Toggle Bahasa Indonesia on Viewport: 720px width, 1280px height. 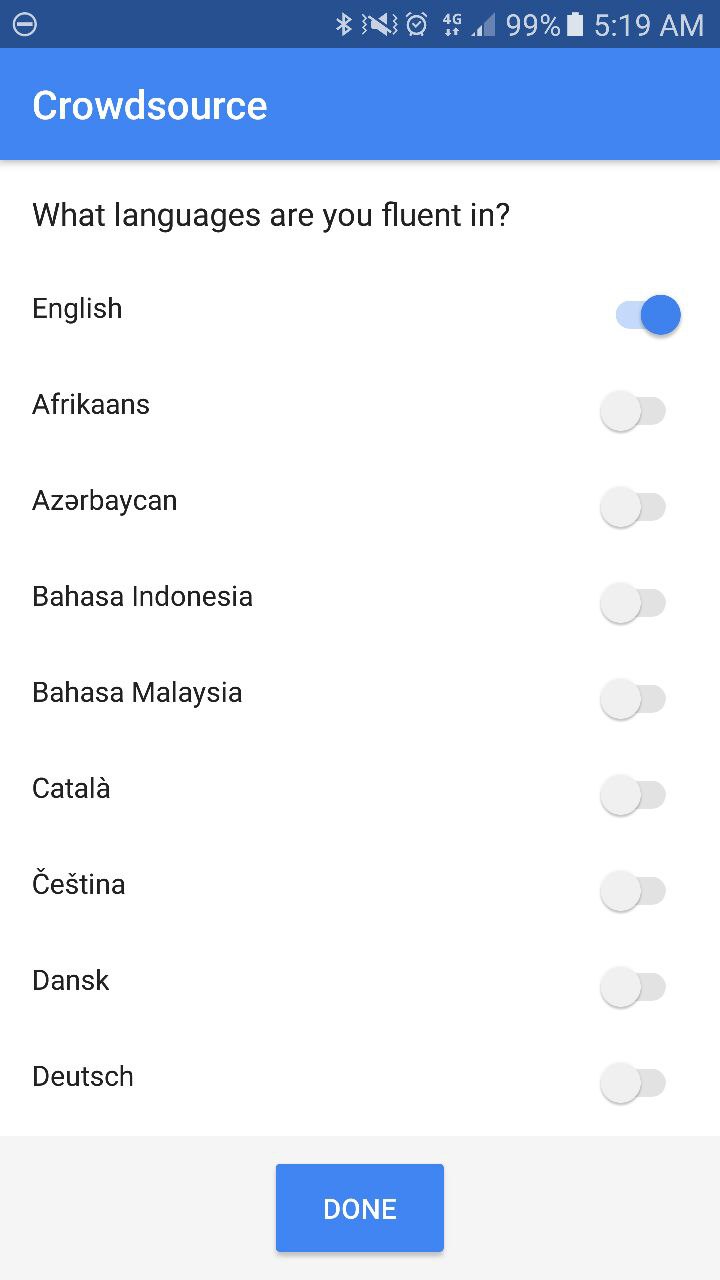click(x=633, y=603)
